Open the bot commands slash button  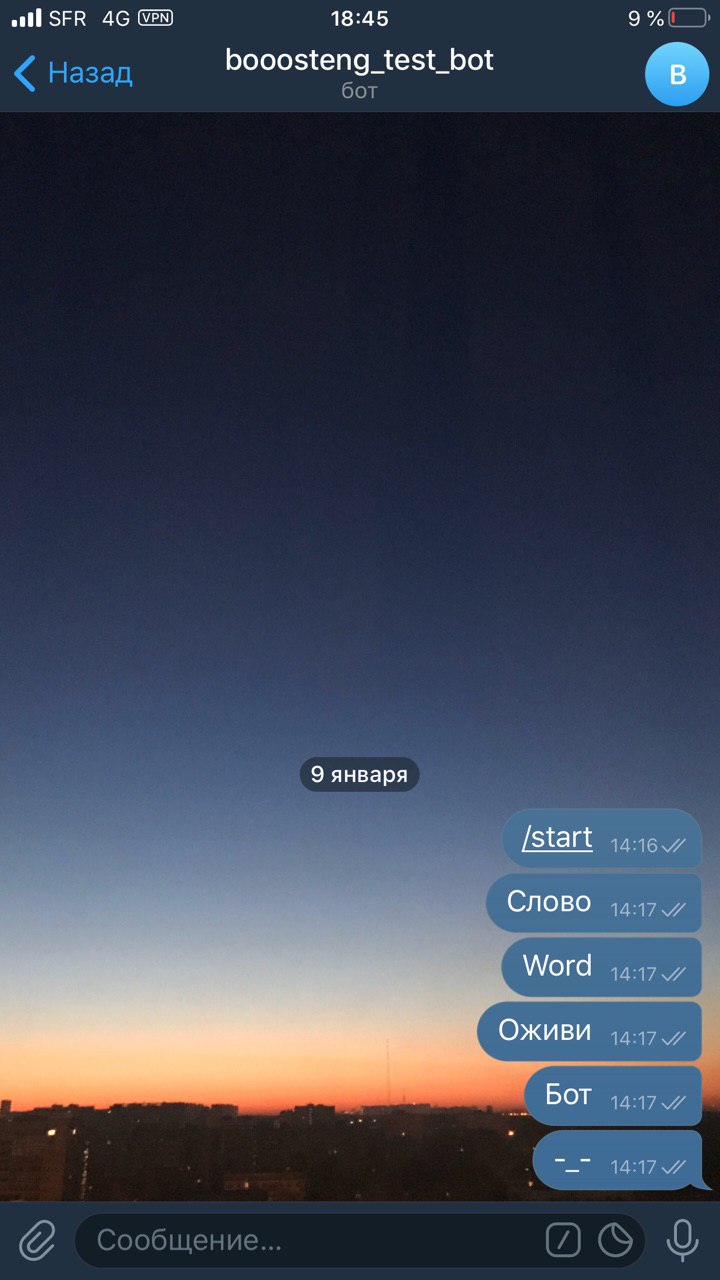point(563,1241)
